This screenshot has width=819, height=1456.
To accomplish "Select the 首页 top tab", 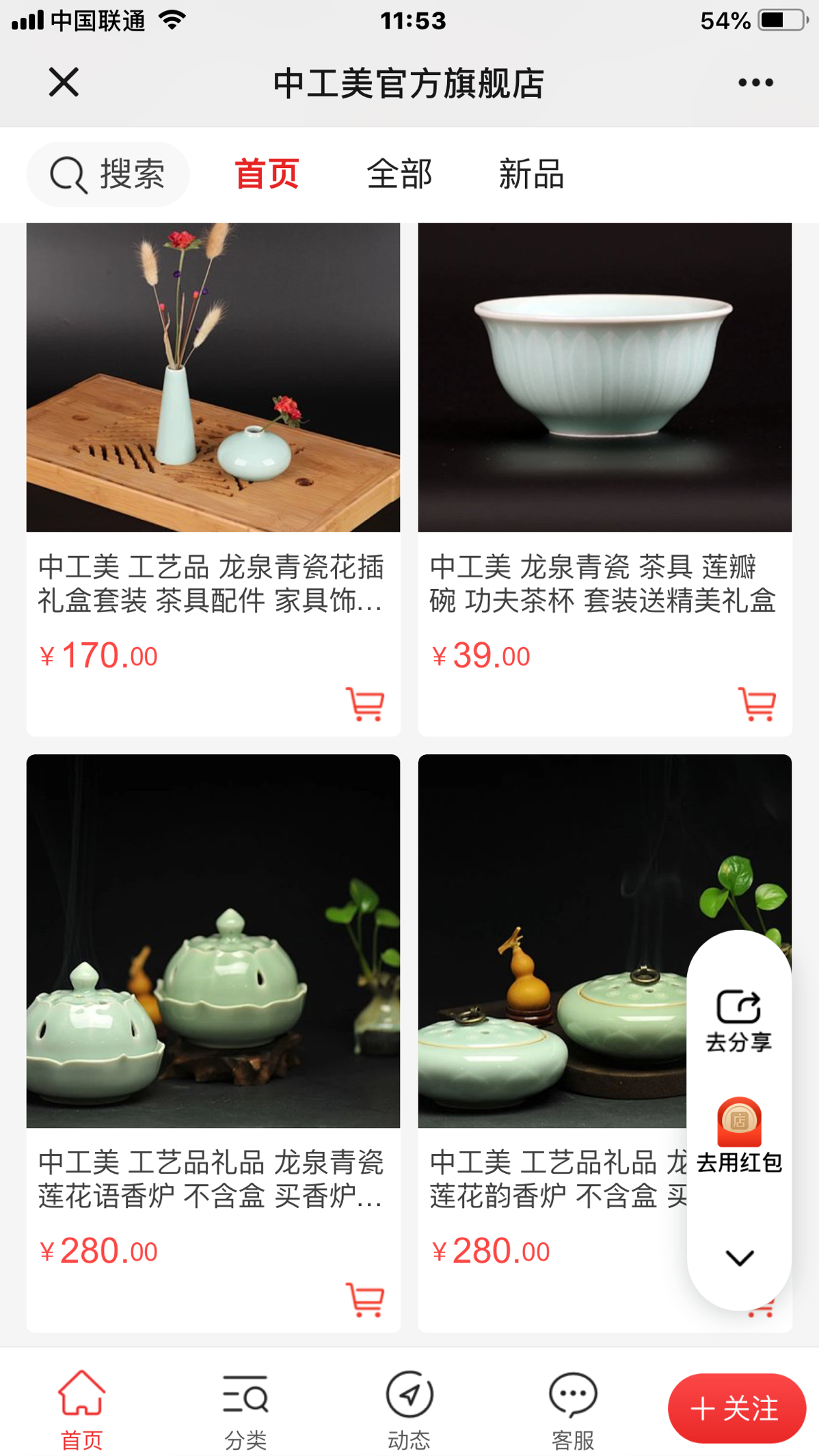I will [x=267, y=174].
